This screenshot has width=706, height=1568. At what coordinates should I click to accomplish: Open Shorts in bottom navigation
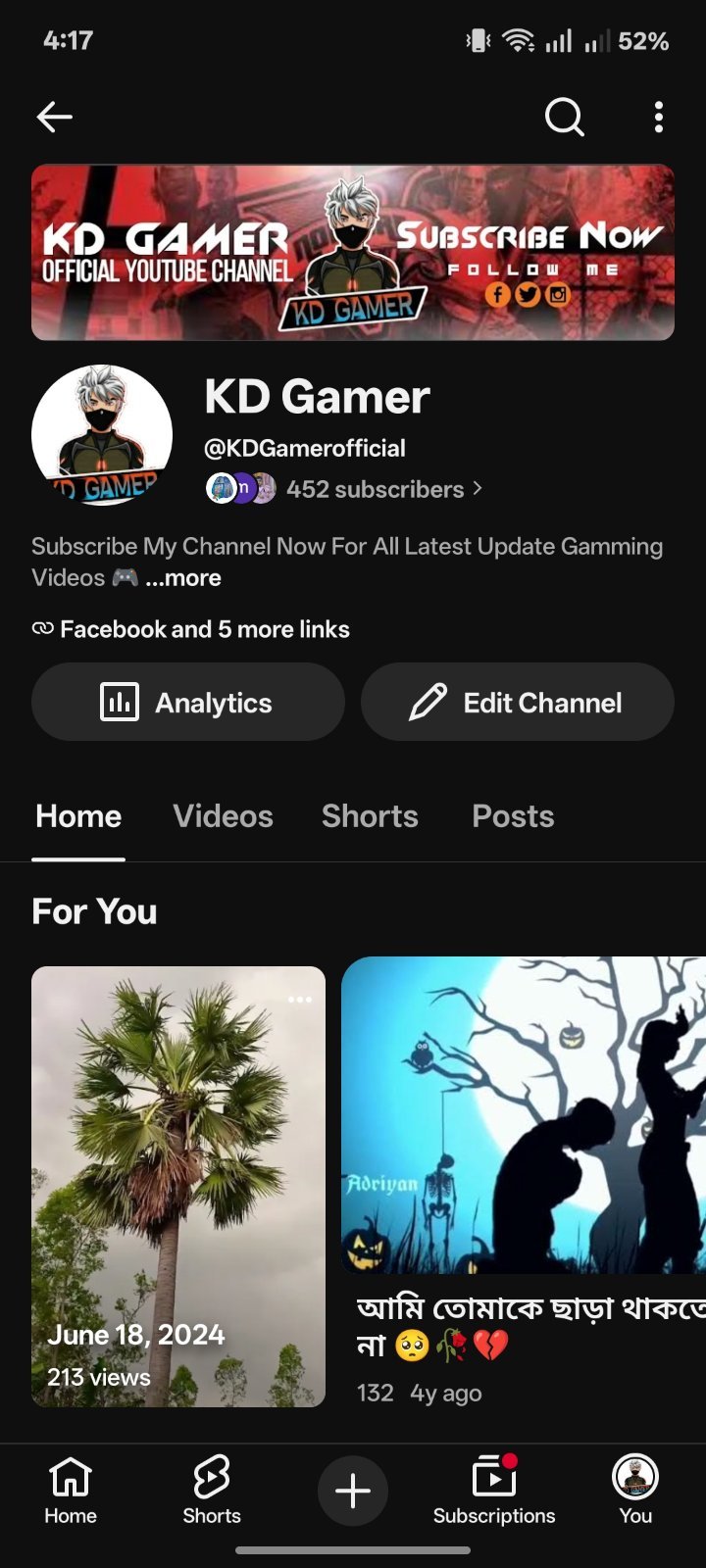pyautogui.click(x=212, y=1491)
